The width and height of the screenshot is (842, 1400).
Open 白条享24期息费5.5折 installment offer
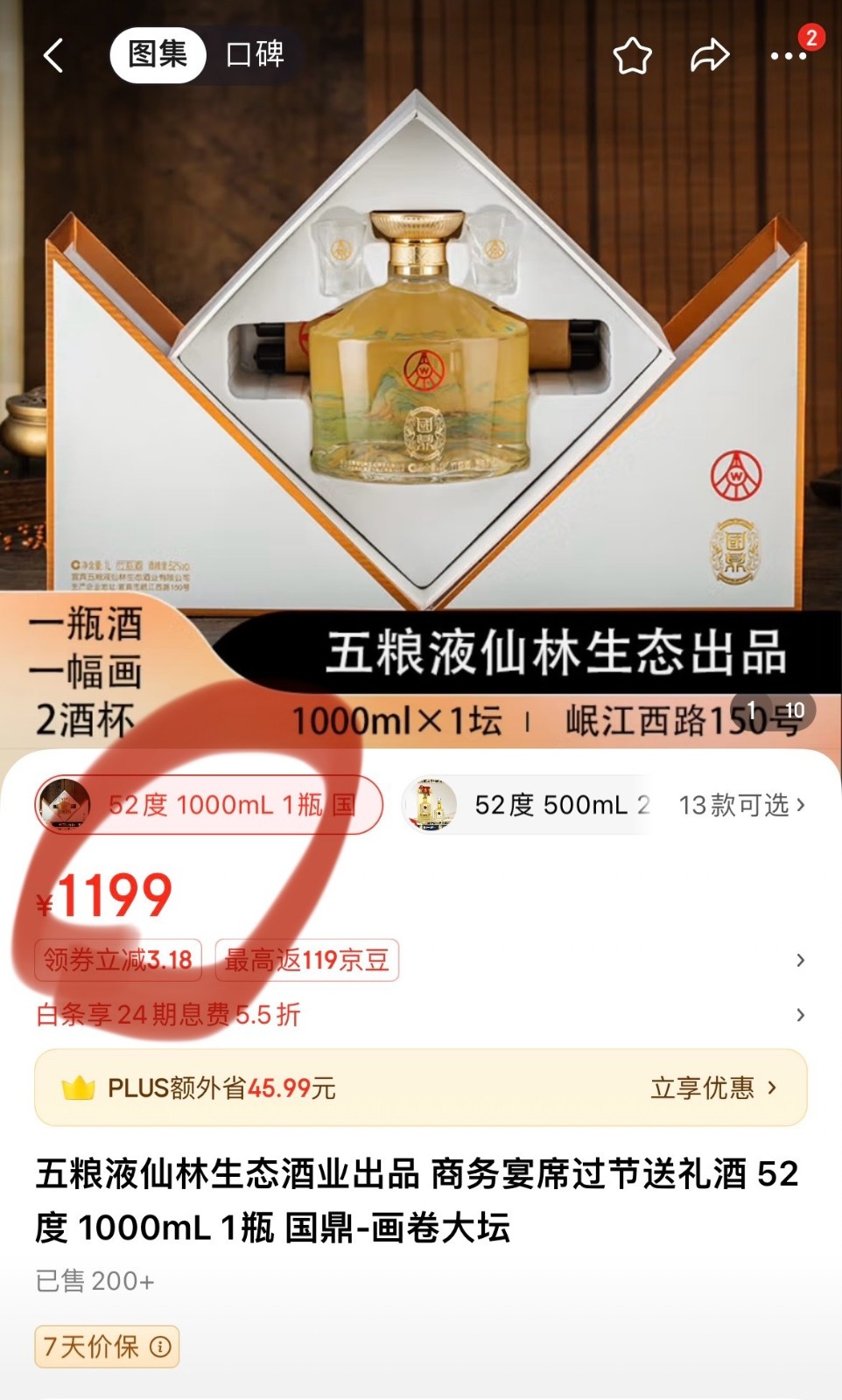click(x=168, y=1015)
